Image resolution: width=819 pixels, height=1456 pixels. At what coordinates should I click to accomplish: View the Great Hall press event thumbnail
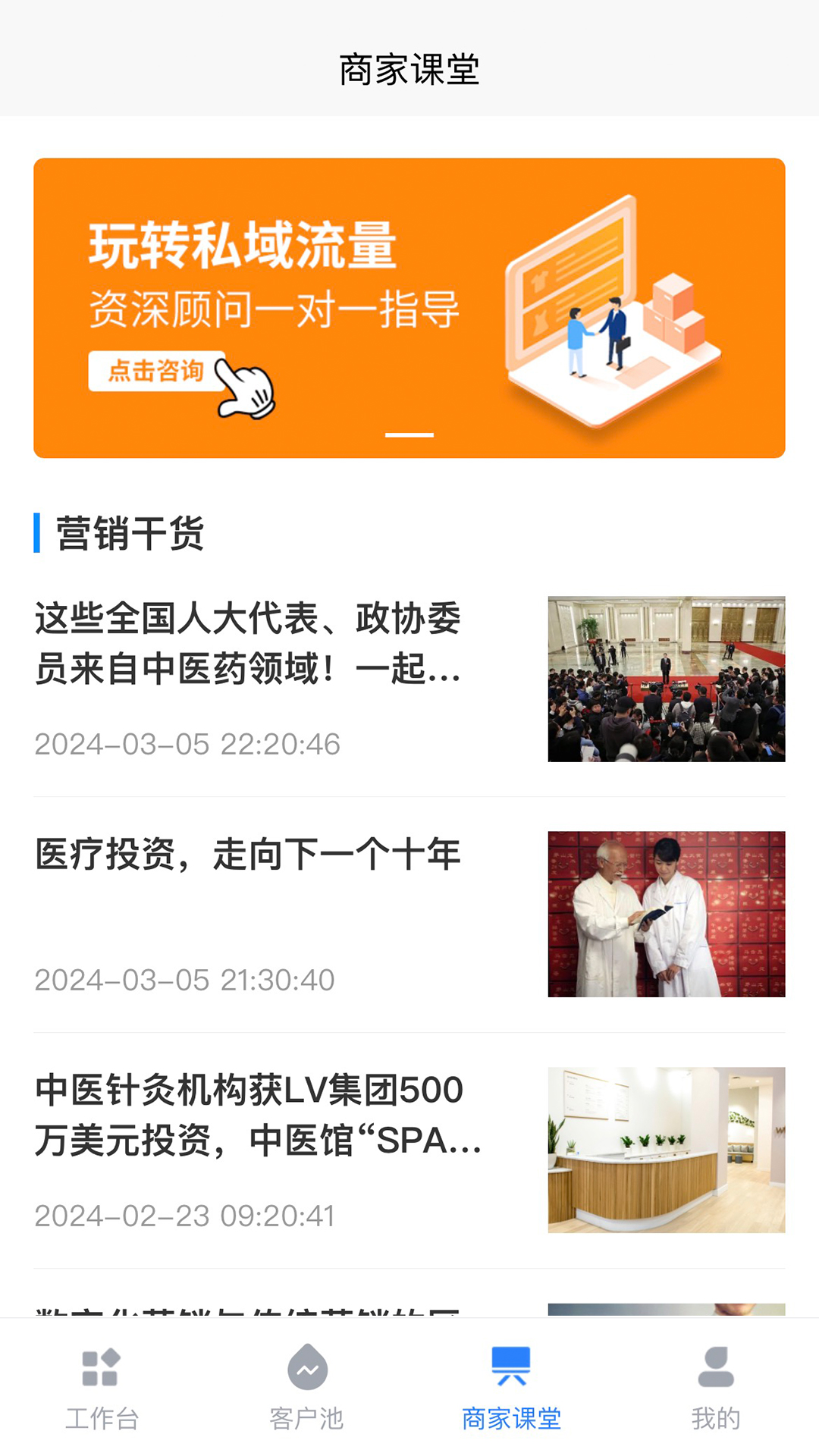click(x=667, y=677)
